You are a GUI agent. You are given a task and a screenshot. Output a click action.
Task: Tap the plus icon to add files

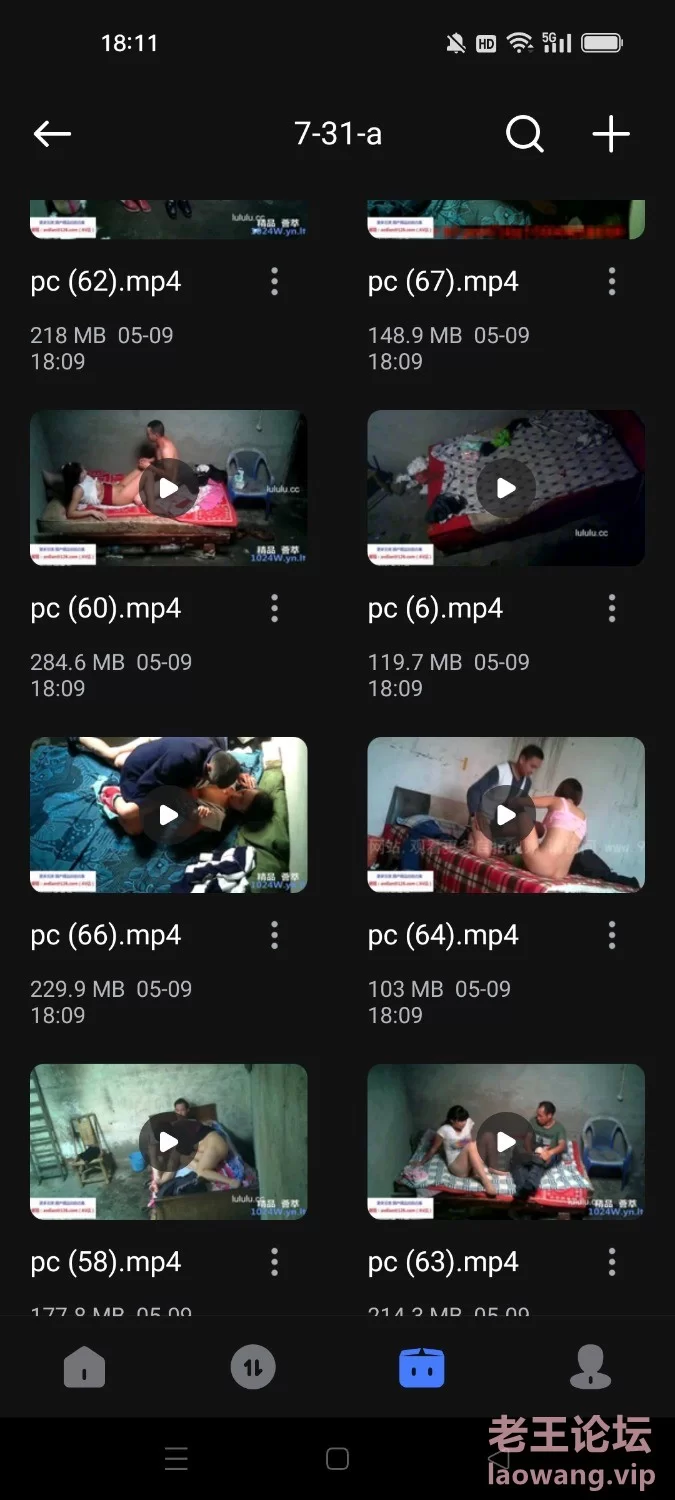611,134
